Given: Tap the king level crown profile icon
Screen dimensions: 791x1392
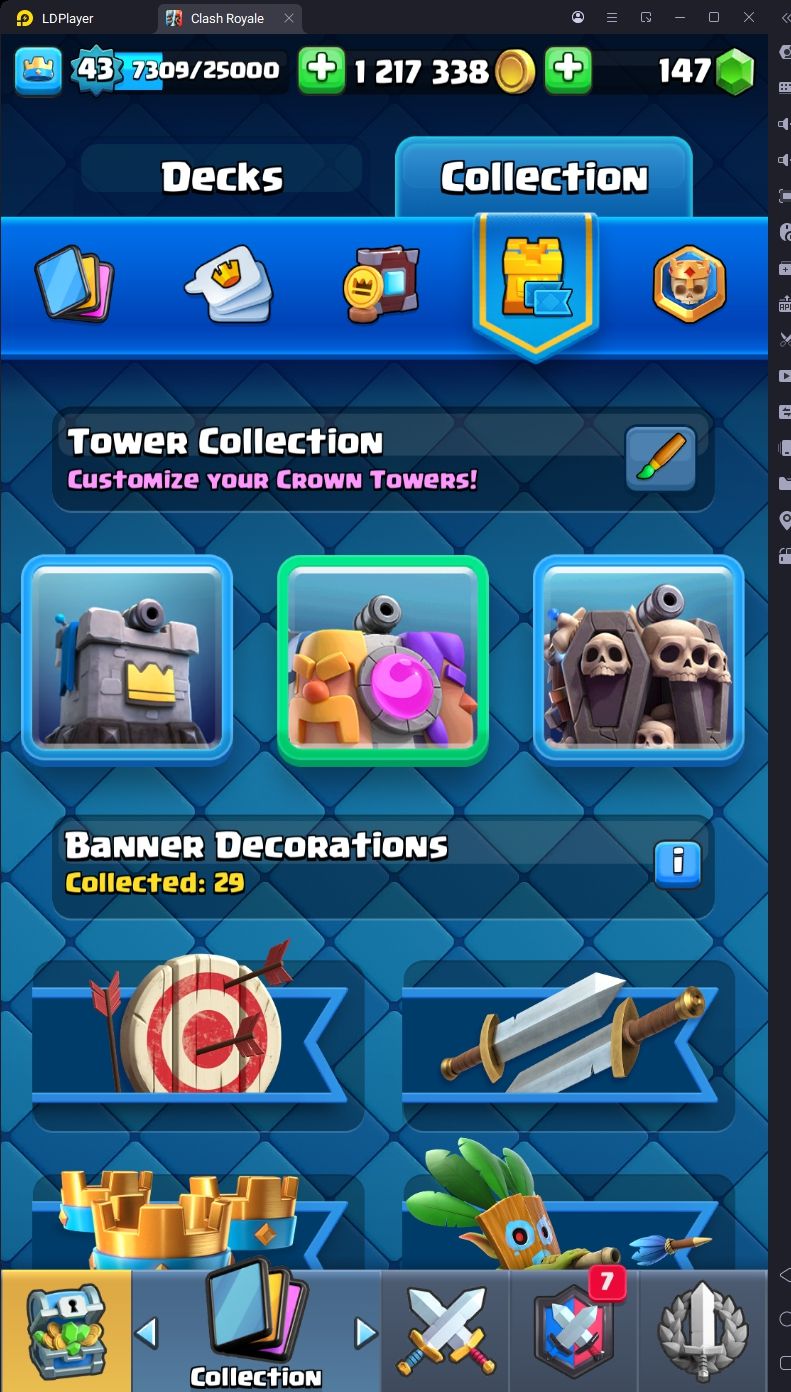Looking at the screenshot, I should coord(38,70).
